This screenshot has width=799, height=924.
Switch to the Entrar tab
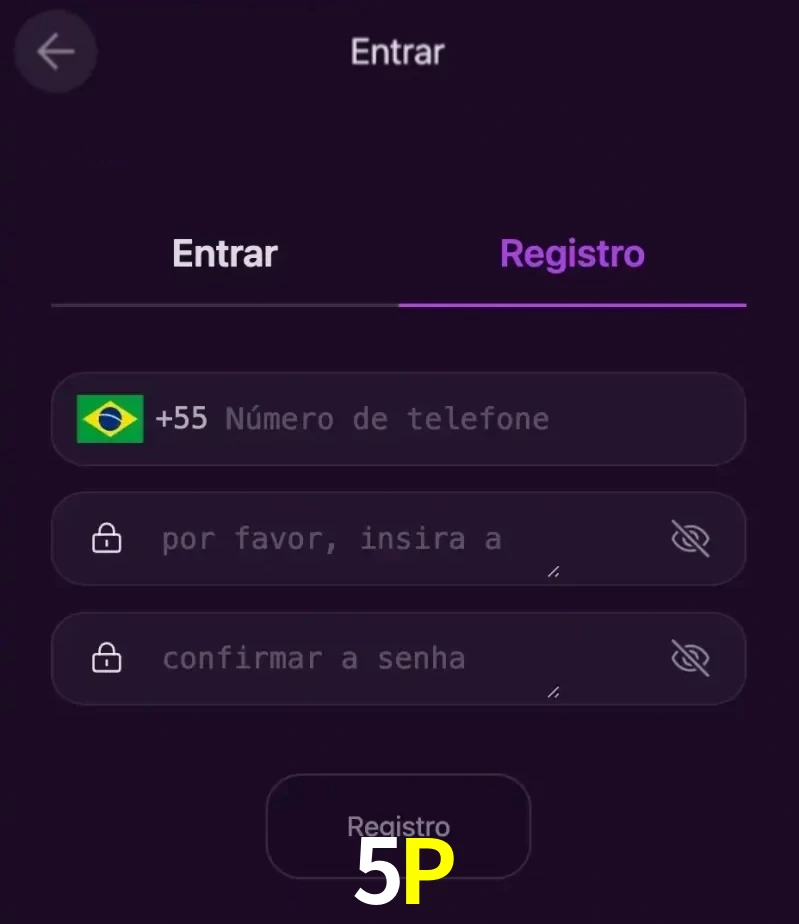point(224,253)
